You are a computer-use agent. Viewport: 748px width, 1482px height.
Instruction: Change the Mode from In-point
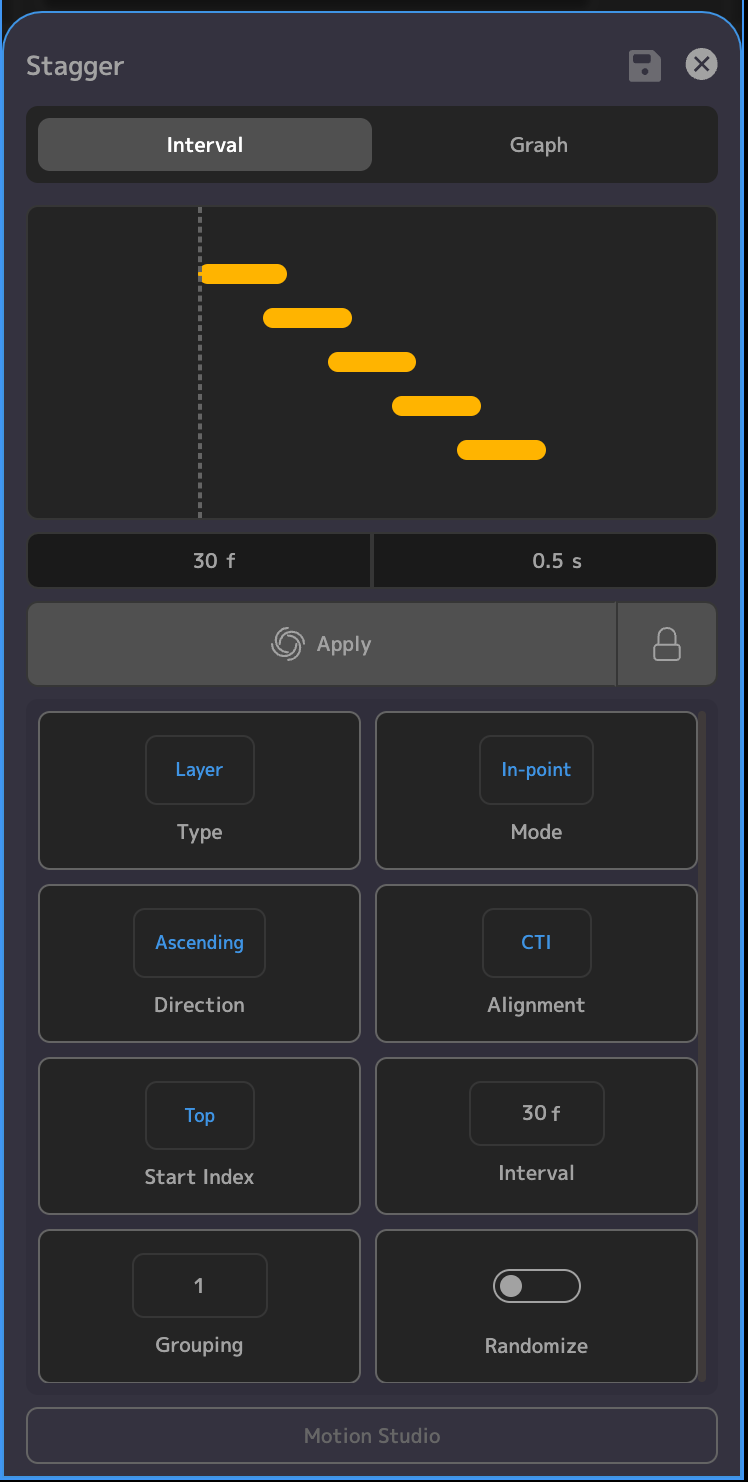tap(536, 770)
